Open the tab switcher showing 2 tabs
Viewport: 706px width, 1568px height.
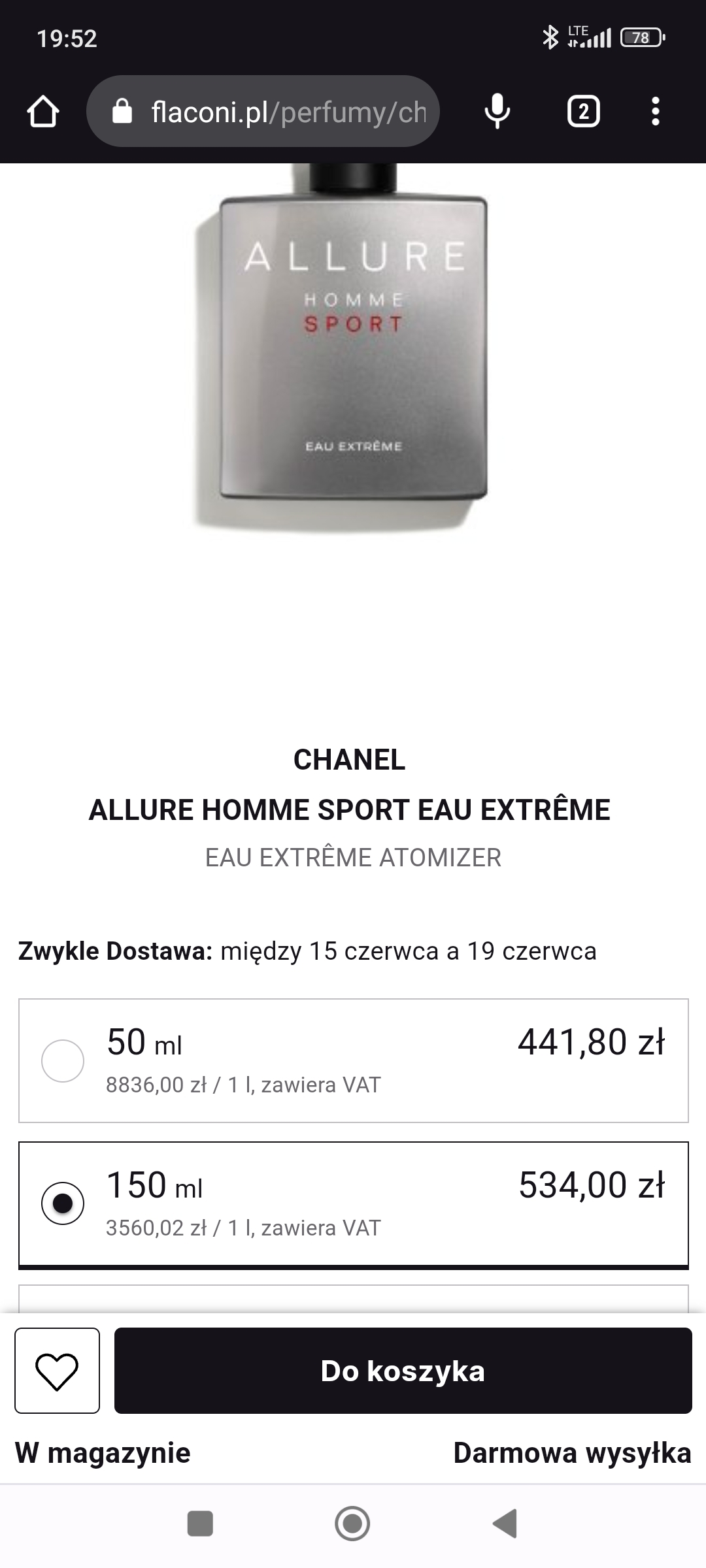[x=583, y=112]
